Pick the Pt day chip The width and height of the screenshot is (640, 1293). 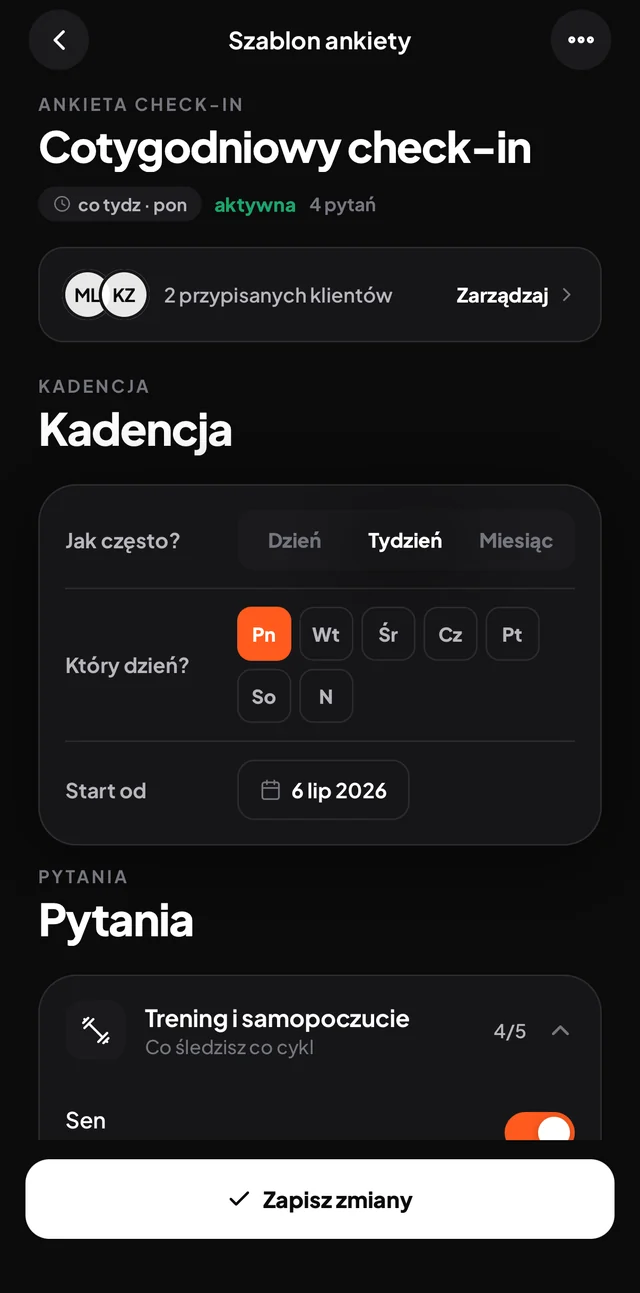click(512, 635)
